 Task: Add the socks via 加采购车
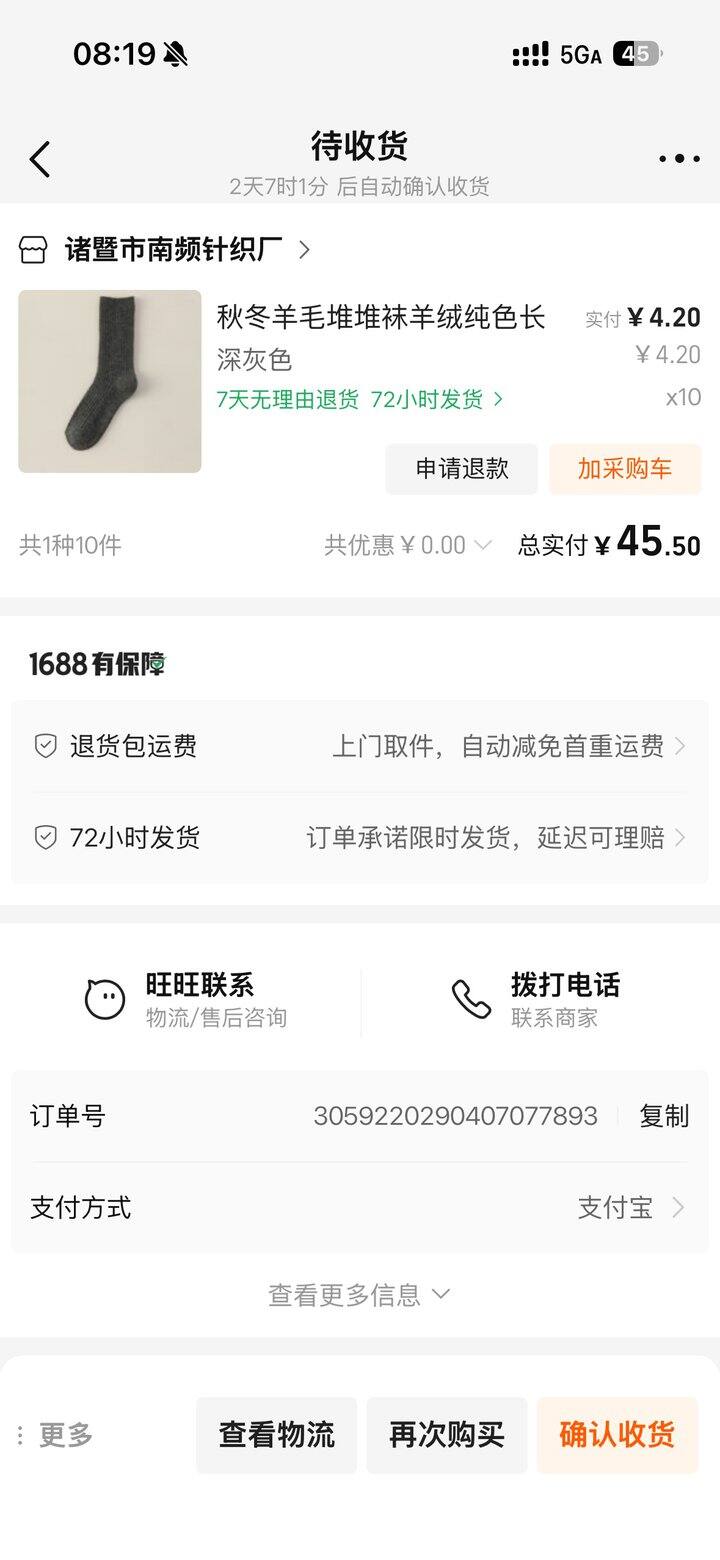624,469
